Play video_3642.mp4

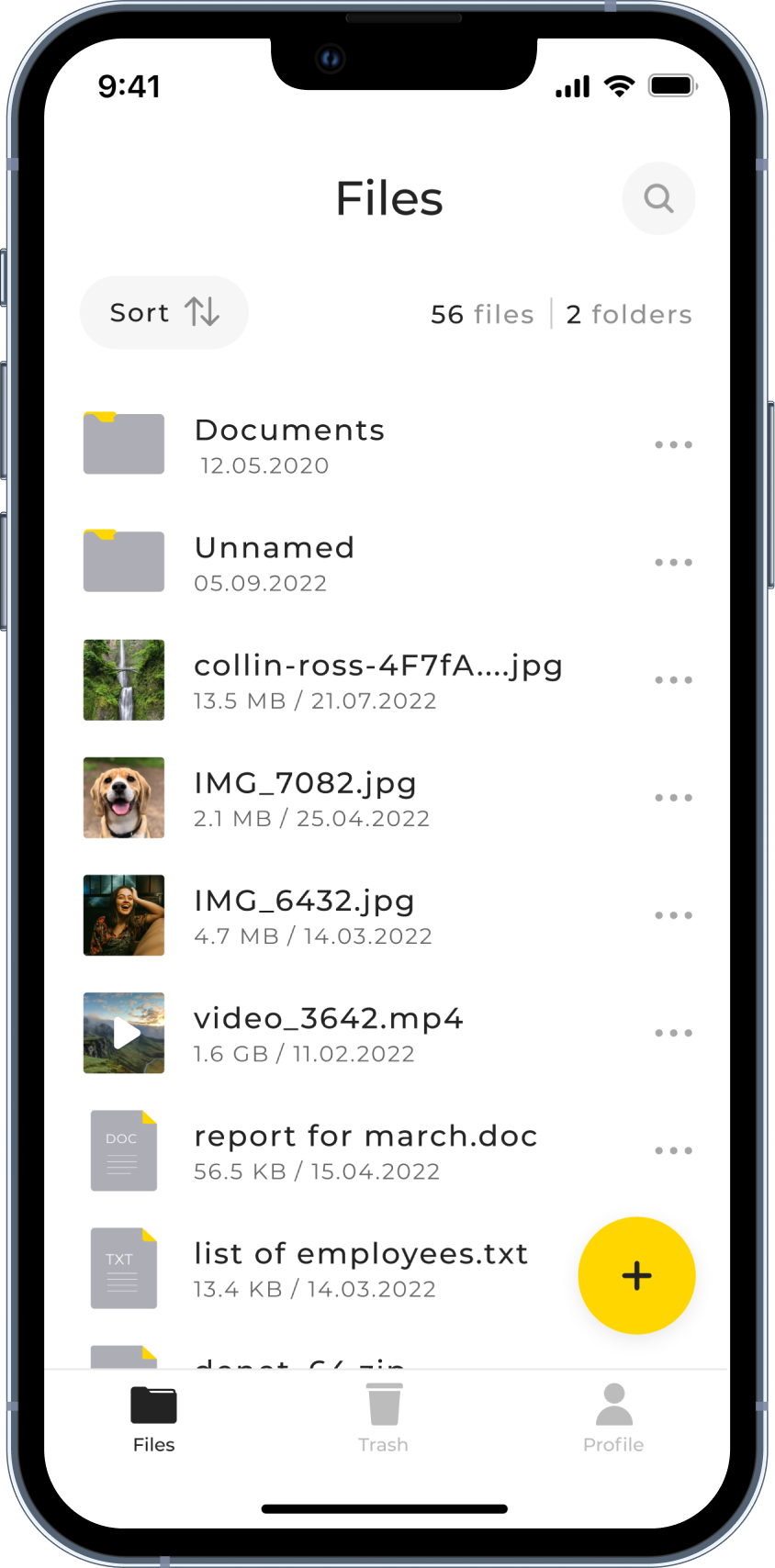pos(124,1033)
